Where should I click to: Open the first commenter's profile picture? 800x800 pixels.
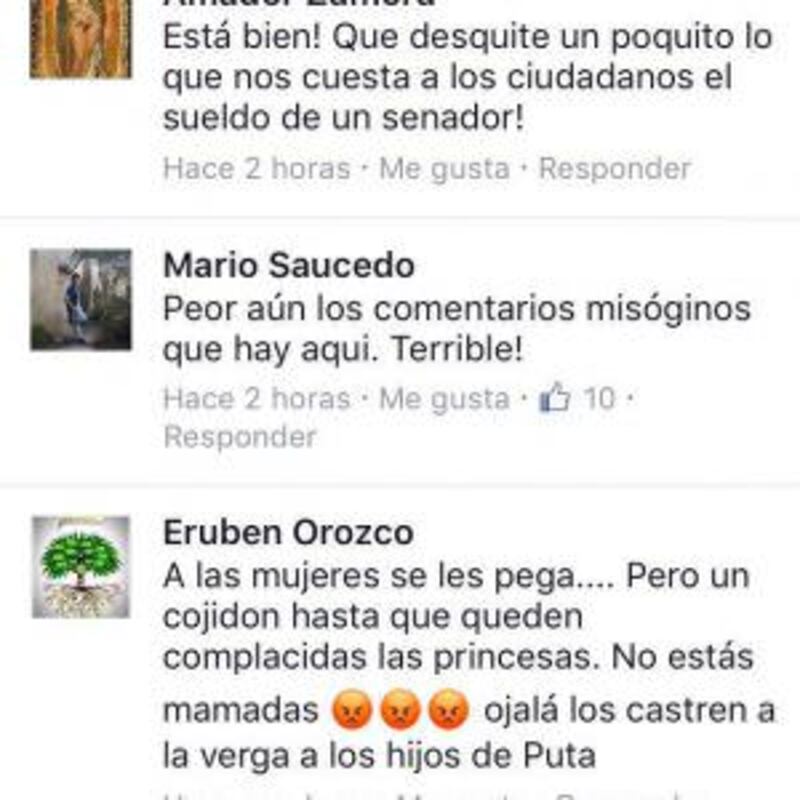80,38
